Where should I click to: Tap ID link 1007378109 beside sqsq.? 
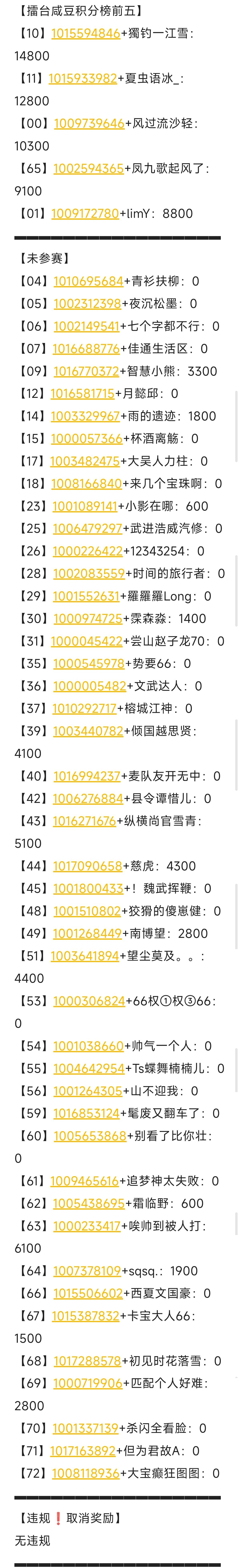[x=87, y=1271]
